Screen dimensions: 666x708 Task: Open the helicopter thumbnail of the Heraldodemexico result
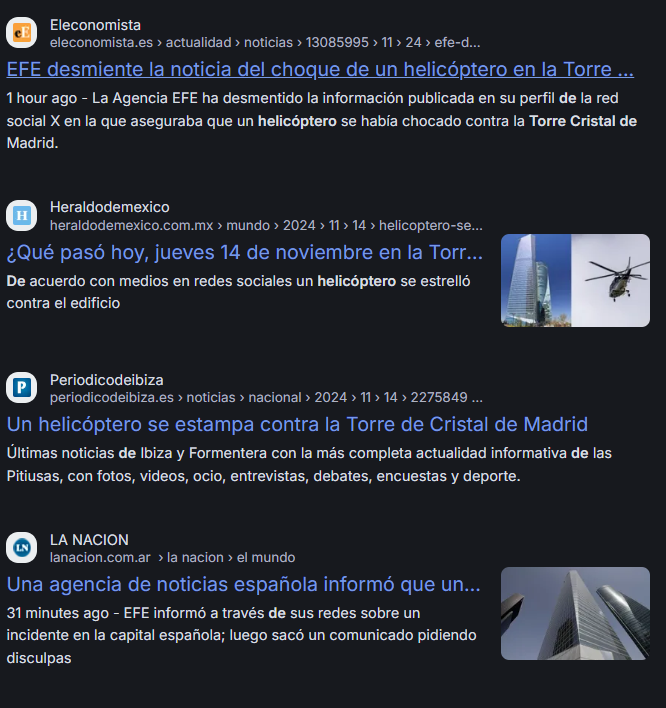pos(575,280)
